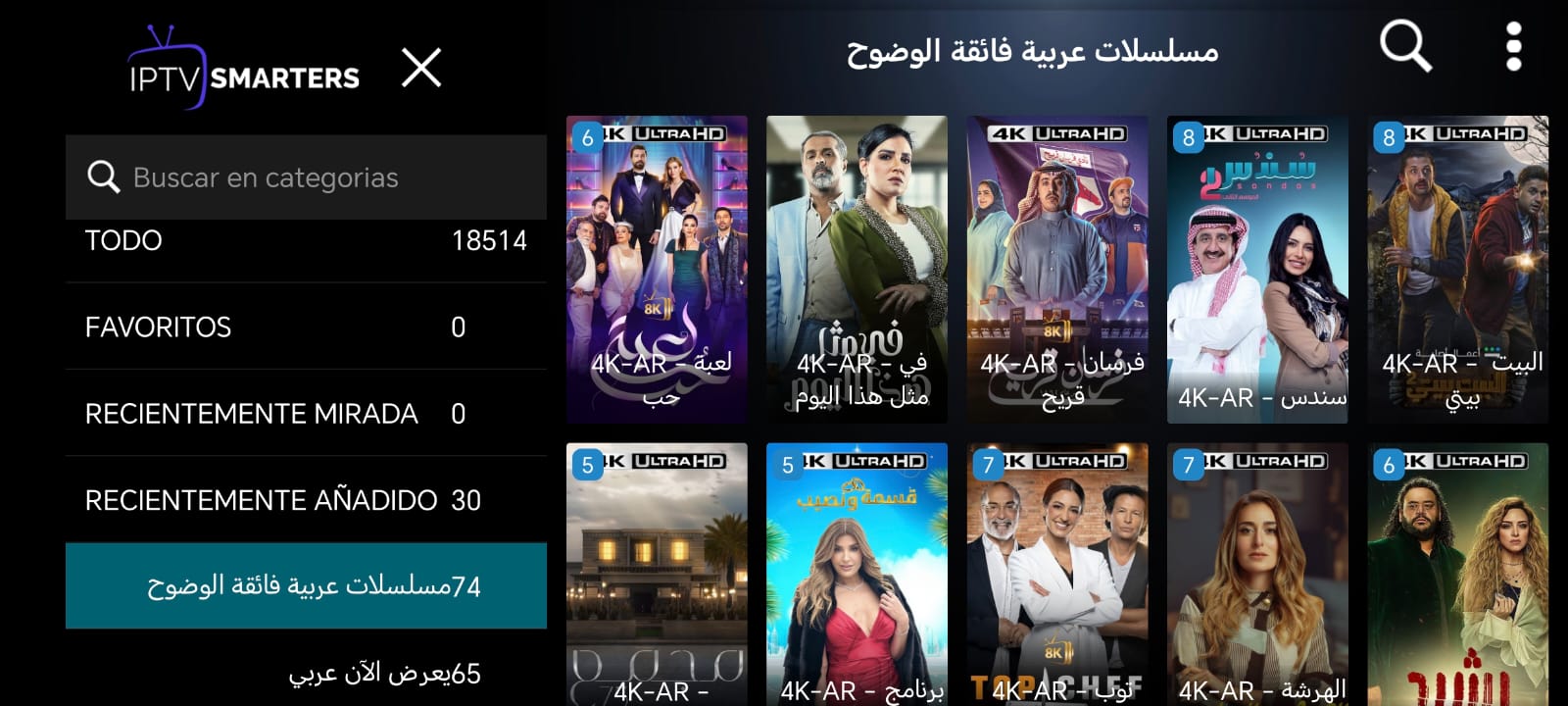Viewport: 1568px width, 706px height.
Task: Focus the 'Buscar en categorias' search field
Action: [x=306, y=177]
